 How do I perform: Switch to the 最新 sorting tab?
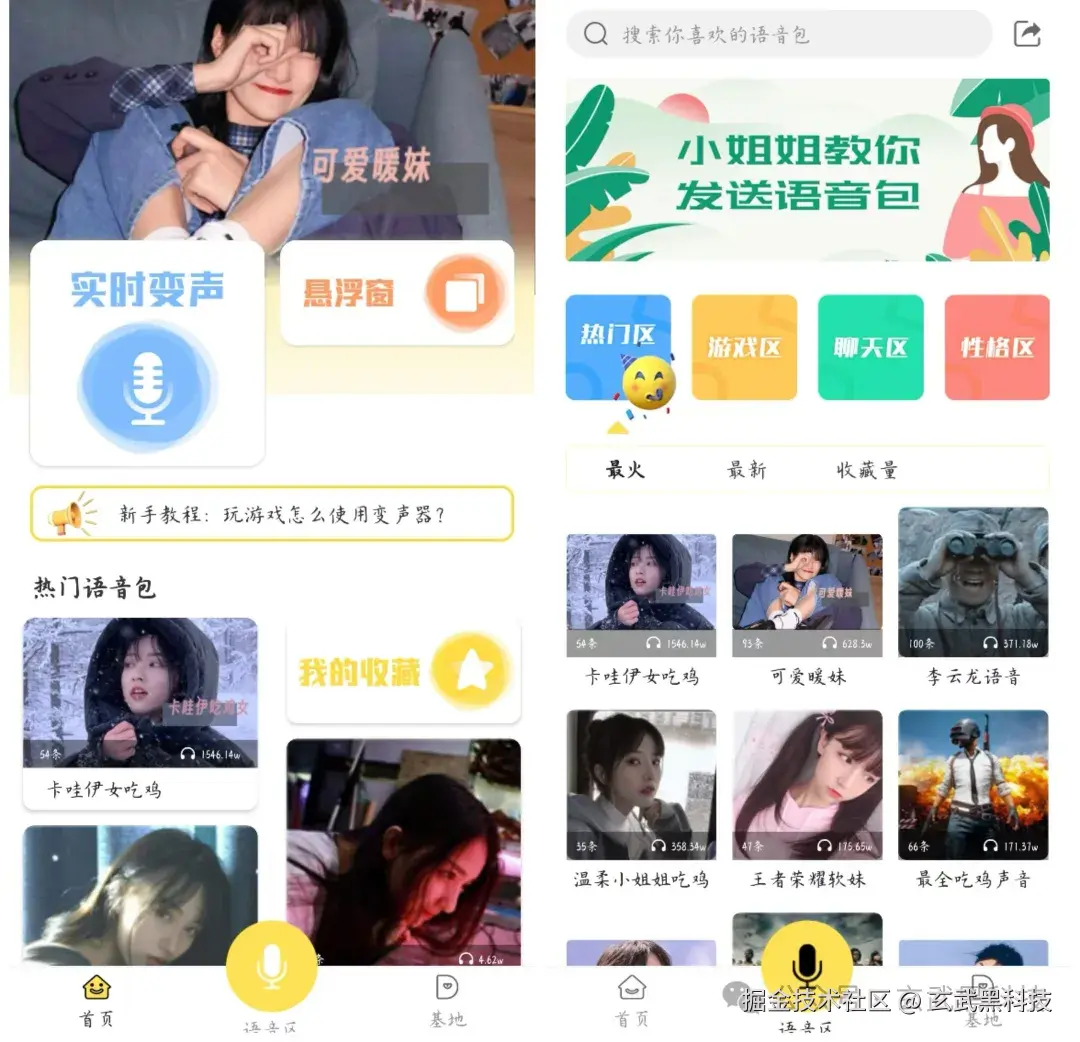coord(747,470)
